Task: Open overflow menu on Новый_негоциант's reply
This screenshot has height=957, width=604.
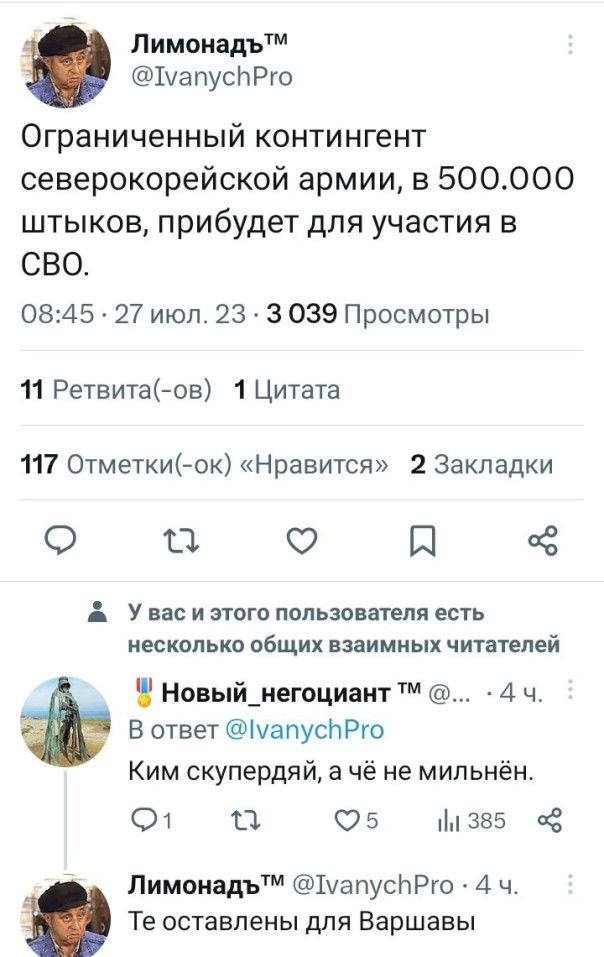Action: [x=570, y=690]
